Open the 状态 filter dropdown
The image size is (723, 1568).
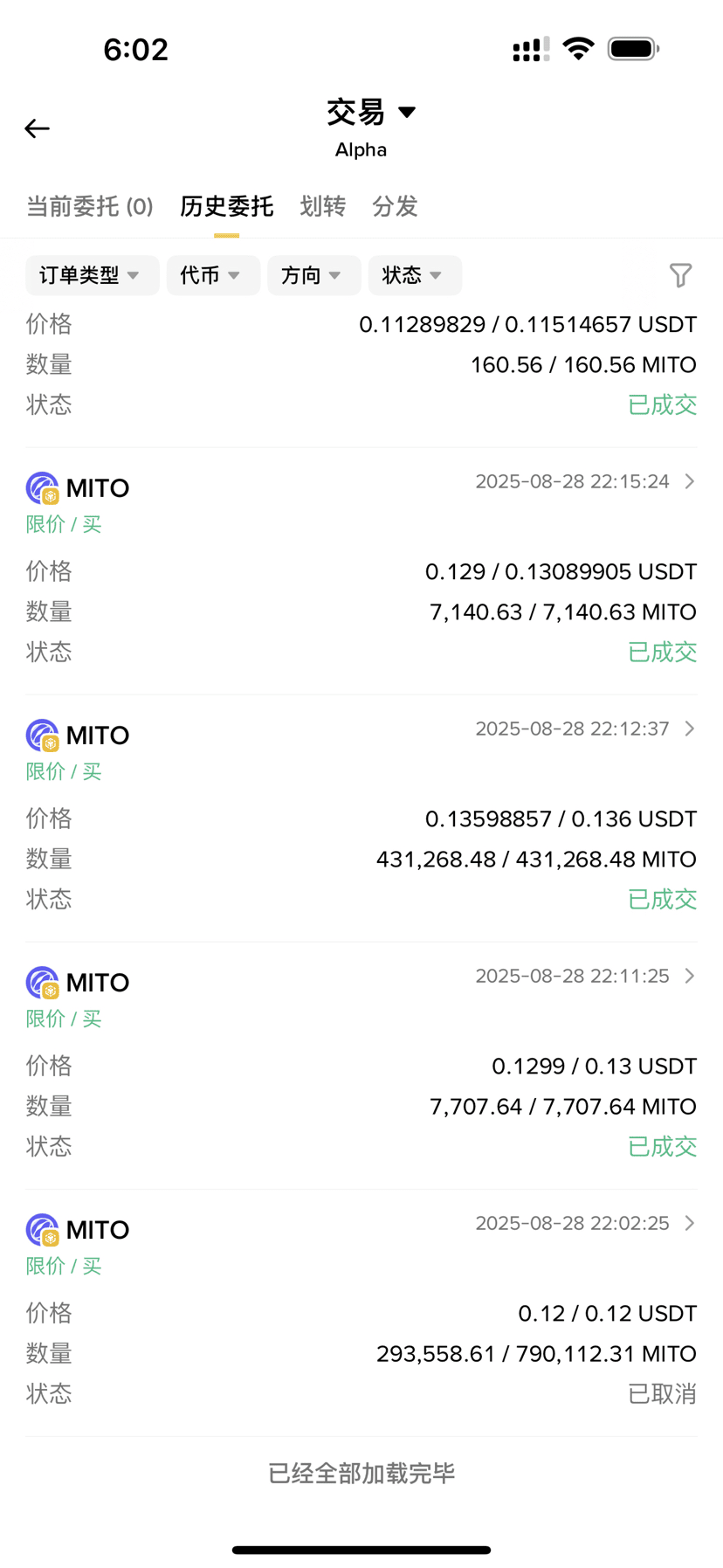click(415, 275)
